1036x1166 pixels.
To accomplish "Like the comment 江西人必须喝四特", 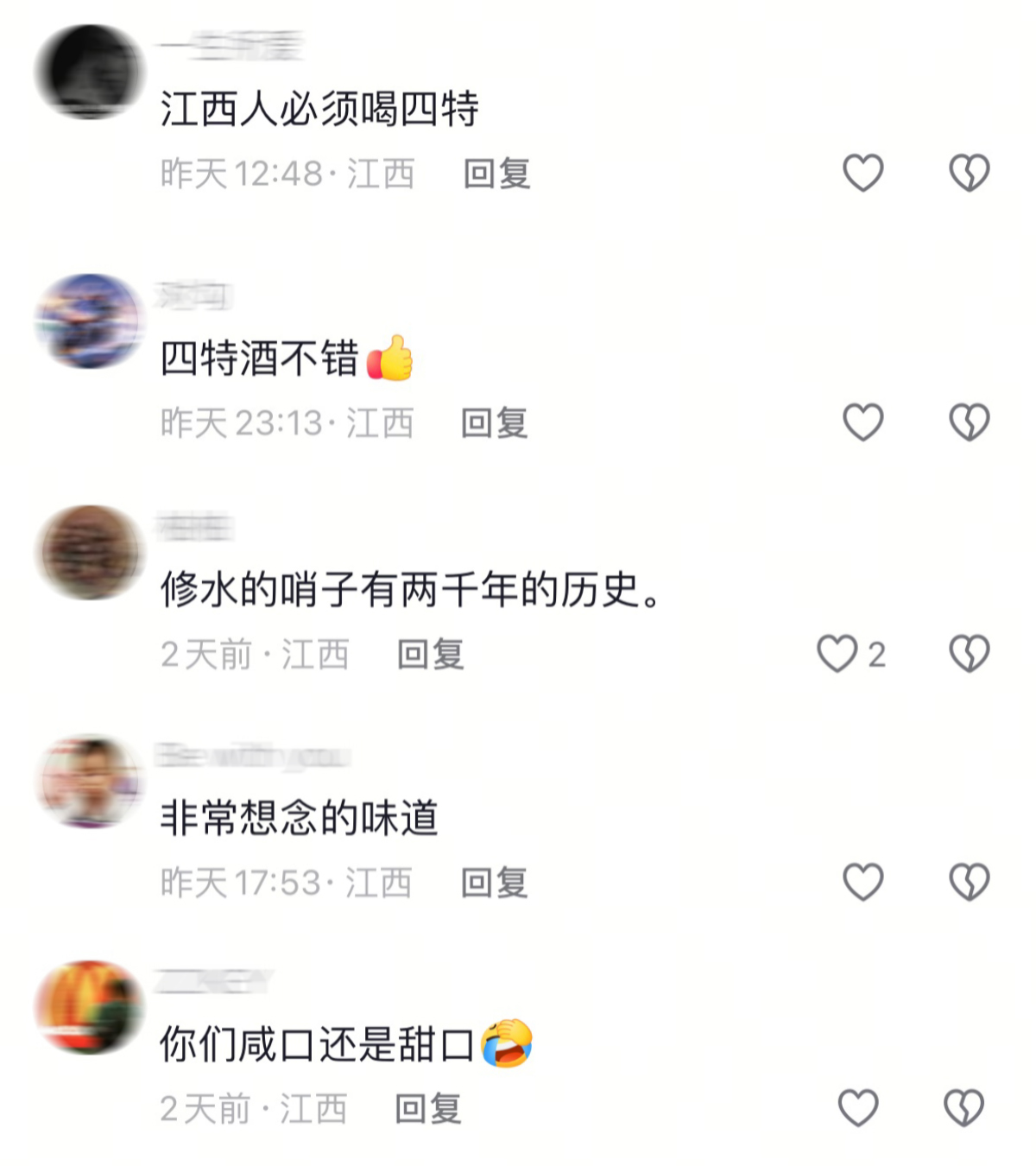I will (862, 173).
